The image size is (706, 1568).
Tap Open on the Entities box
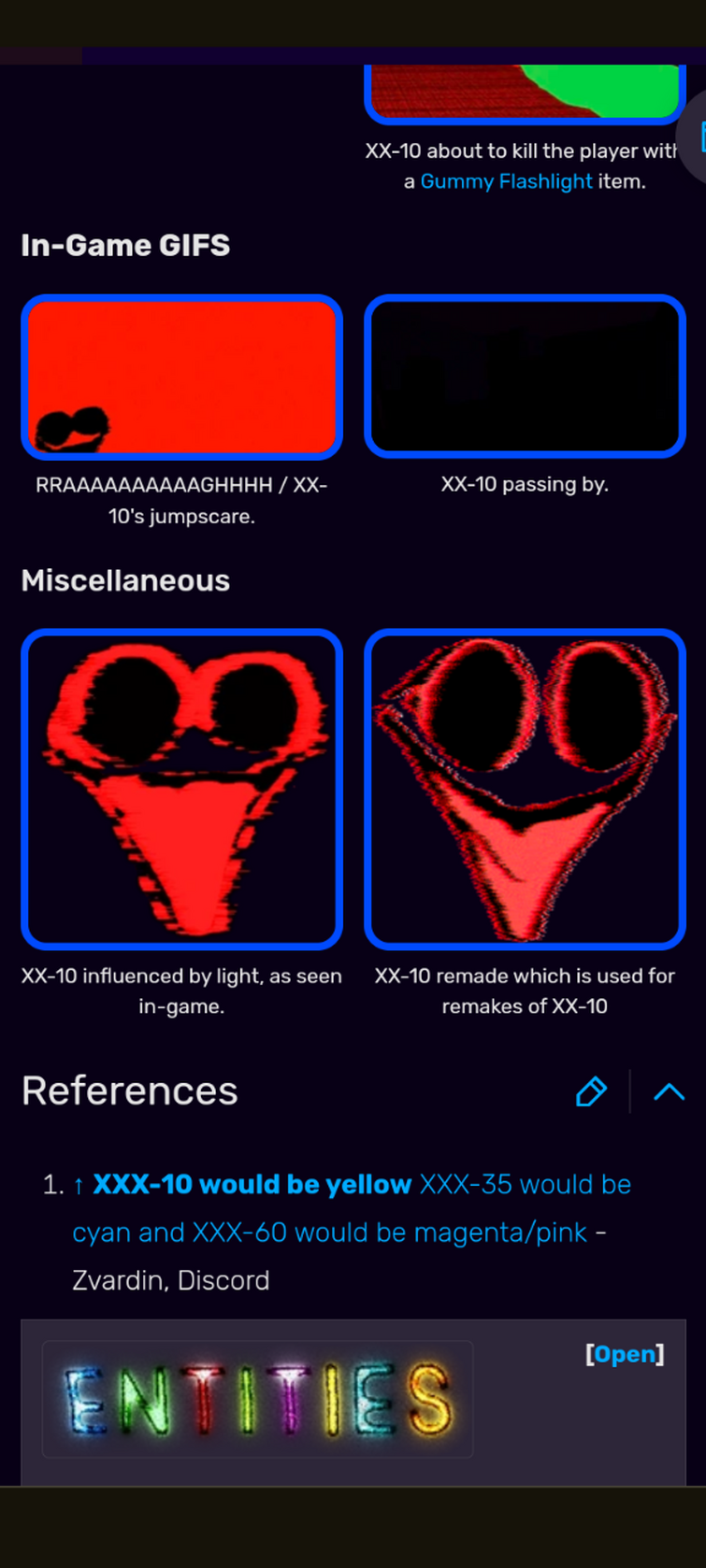click(625, 1354)
